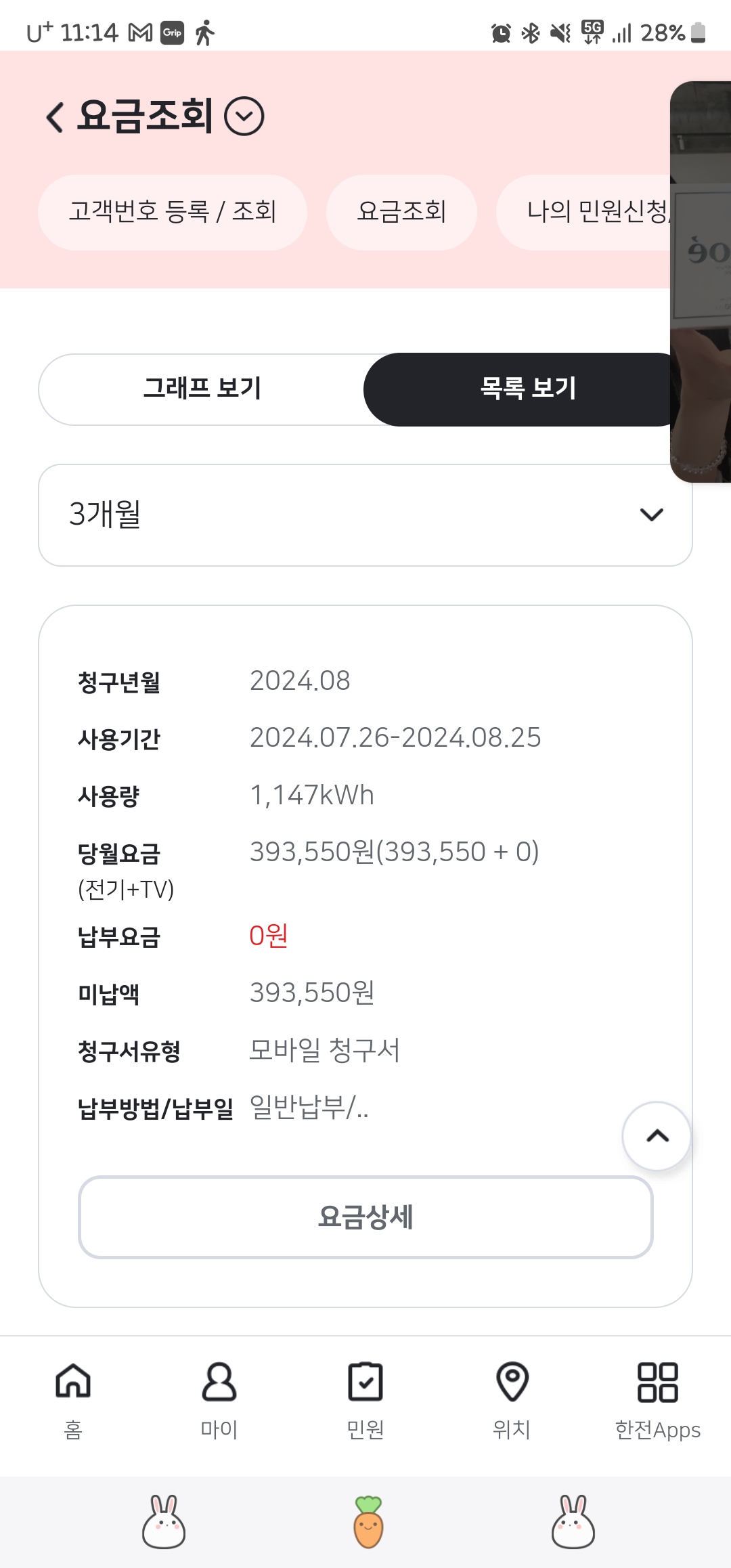
Task: Open the 민원 tab
Action: [365, 1399]
